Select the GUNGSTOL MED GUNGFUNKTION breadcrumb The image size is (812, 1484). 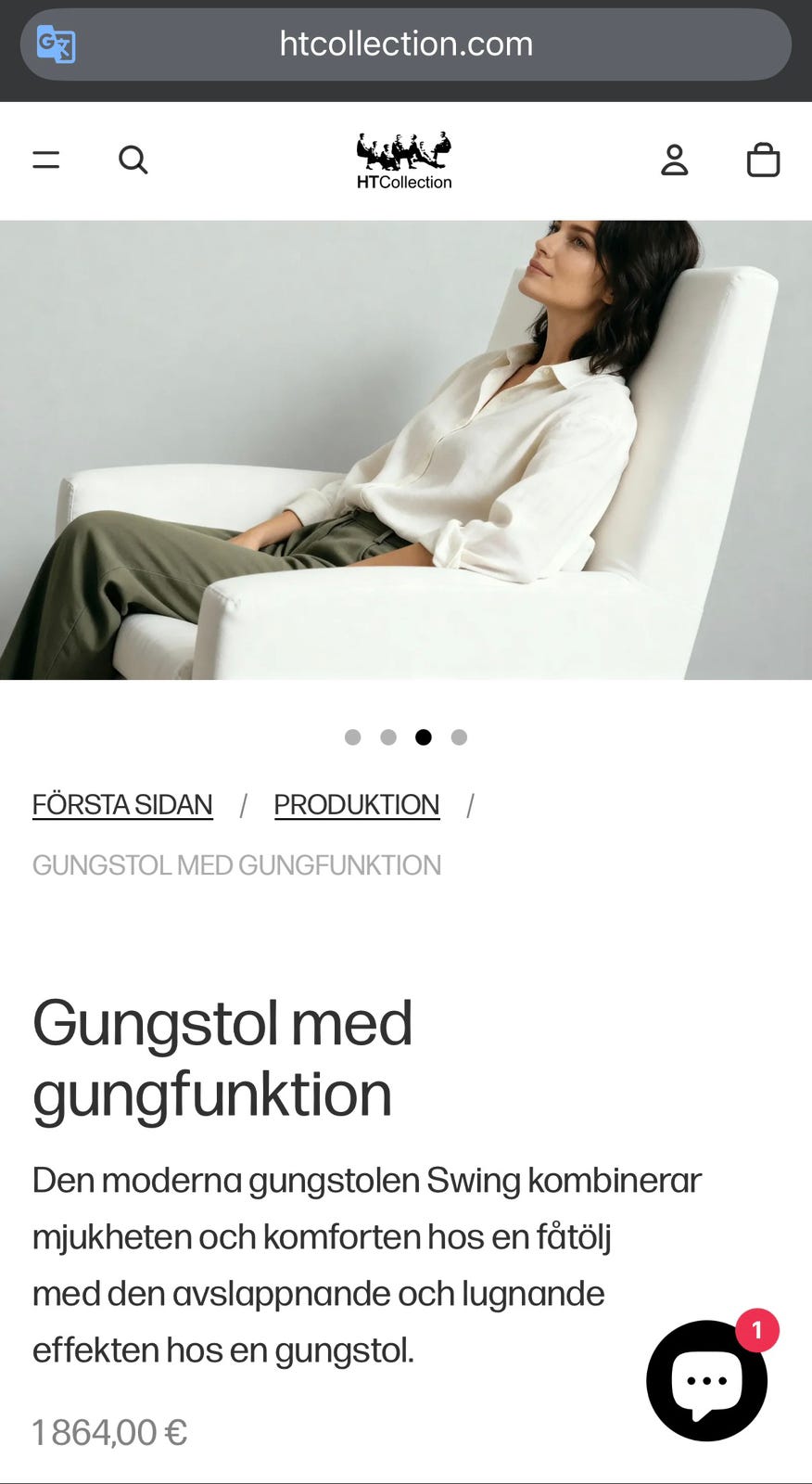coord(236,864)
